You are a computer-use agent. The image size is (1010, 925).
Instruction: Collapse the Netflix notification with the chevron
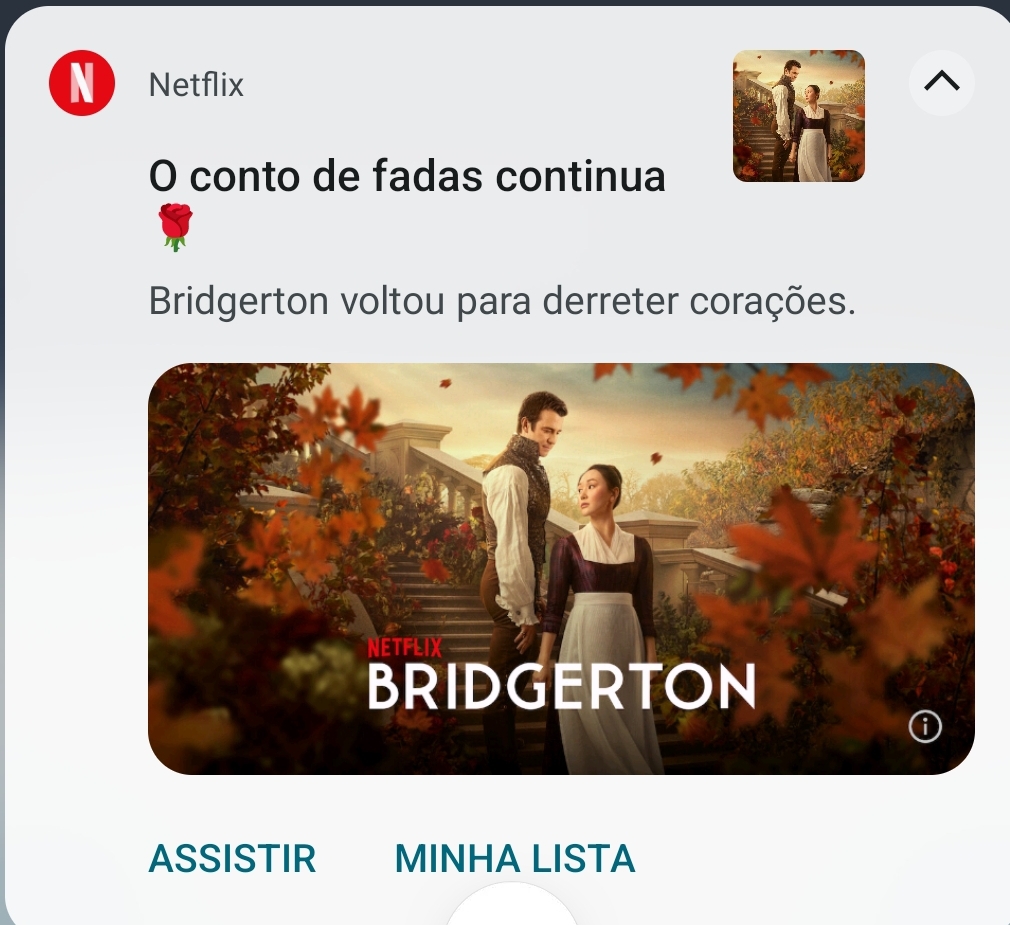941,83
